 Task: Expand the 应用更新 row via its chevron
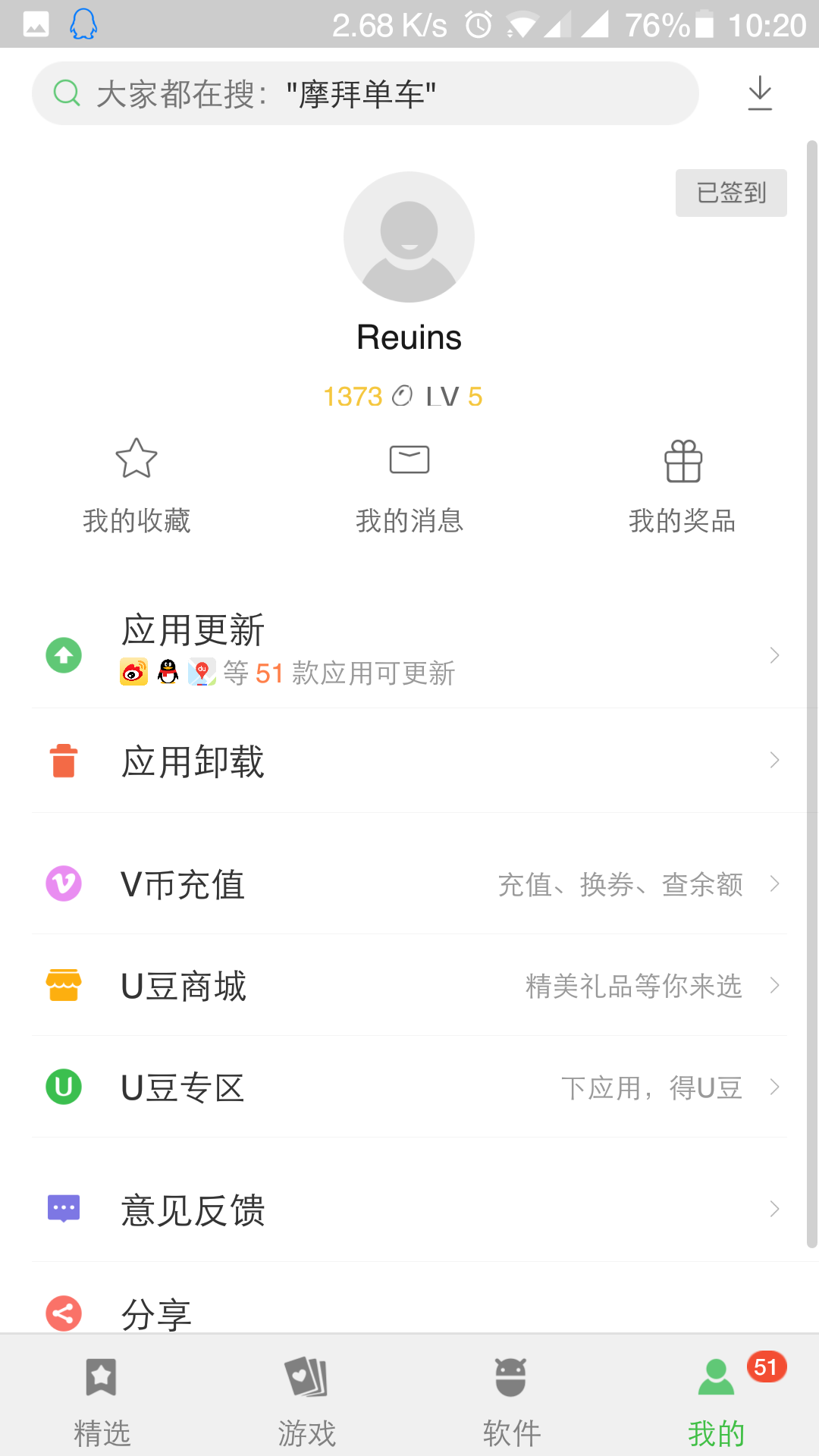point(774,654)
